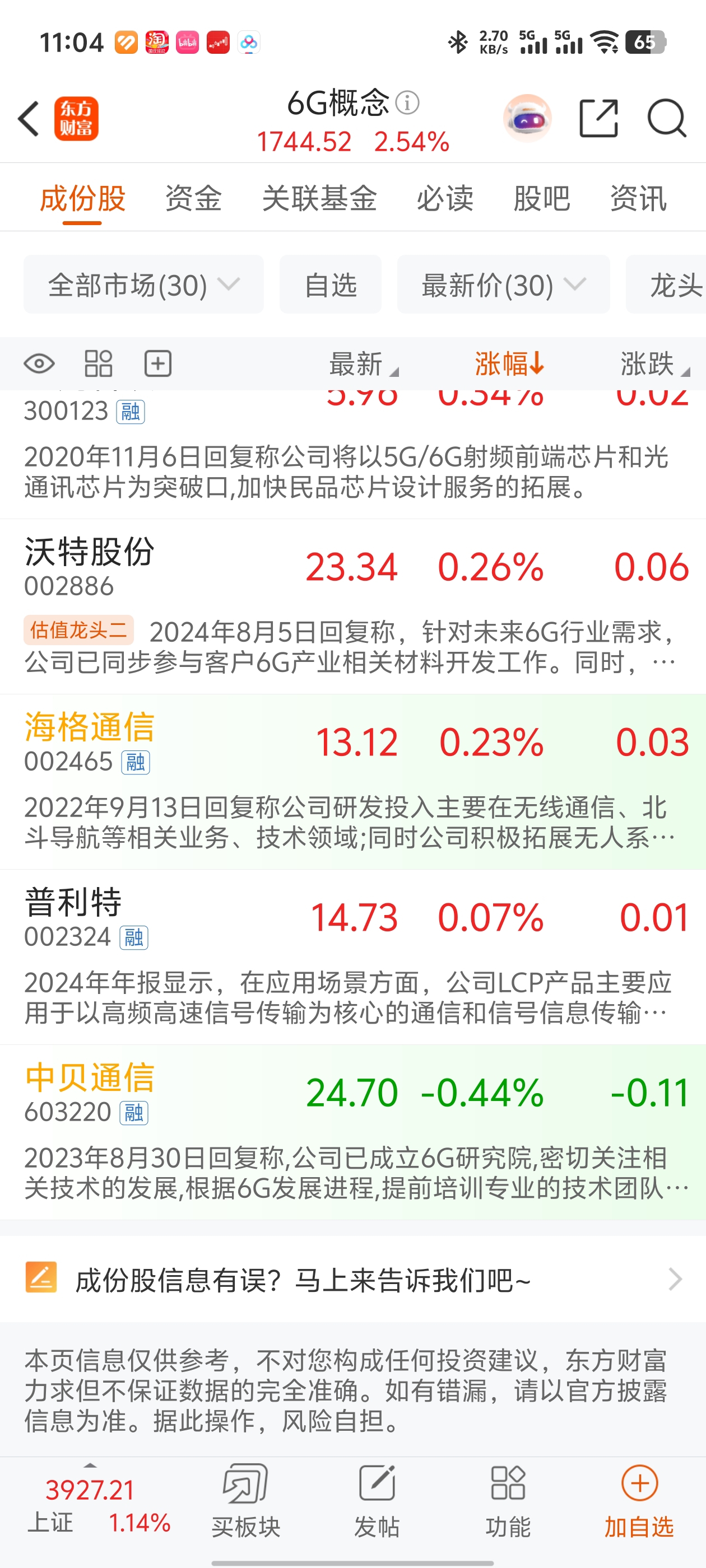The image size is (706, 1568).
Task: Switch to the 资金 tab
Action: pos(193,198)
